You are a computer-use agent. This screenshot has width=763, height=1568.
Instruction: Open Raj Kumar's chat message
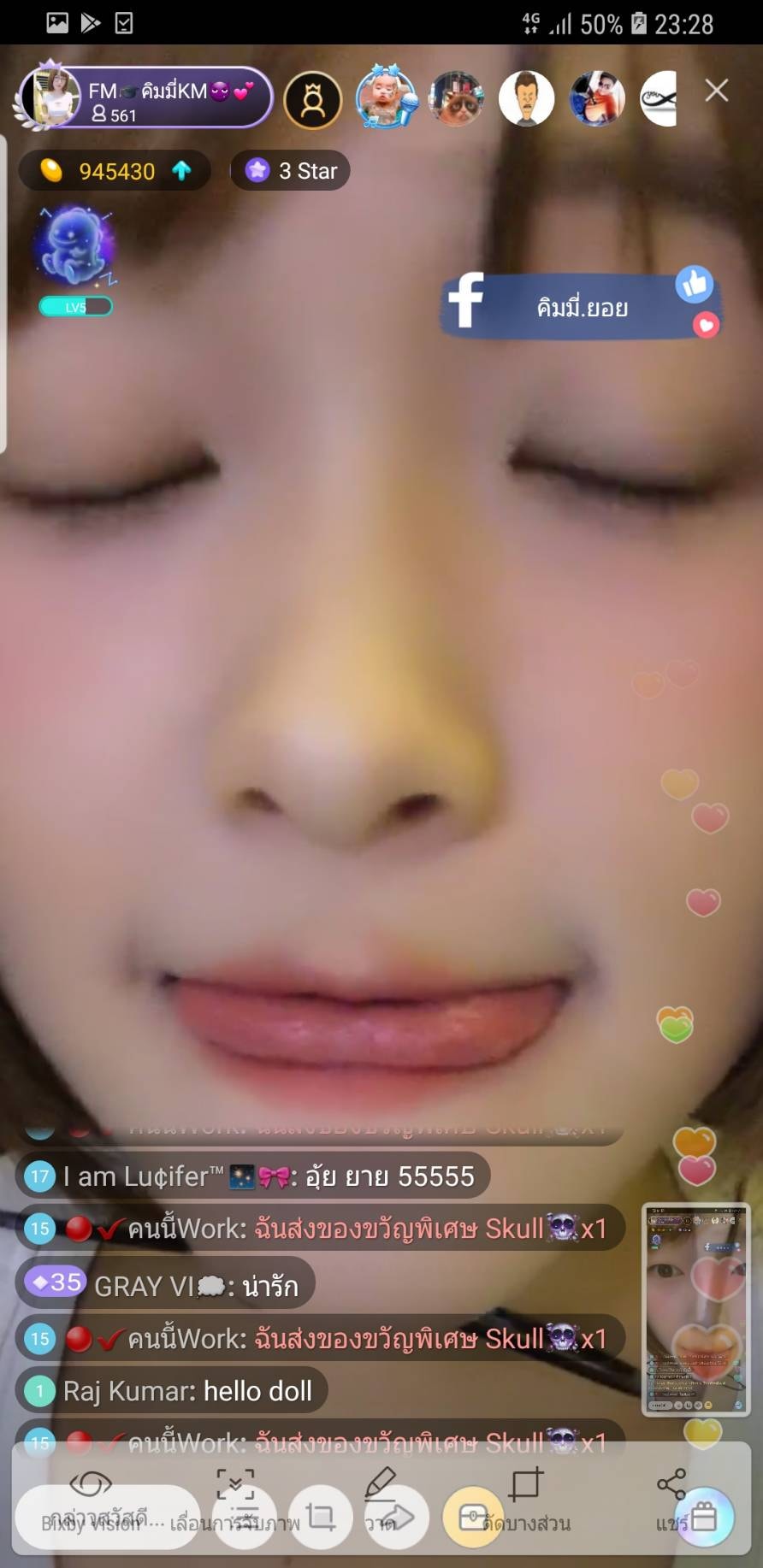tap(172, 1391)
